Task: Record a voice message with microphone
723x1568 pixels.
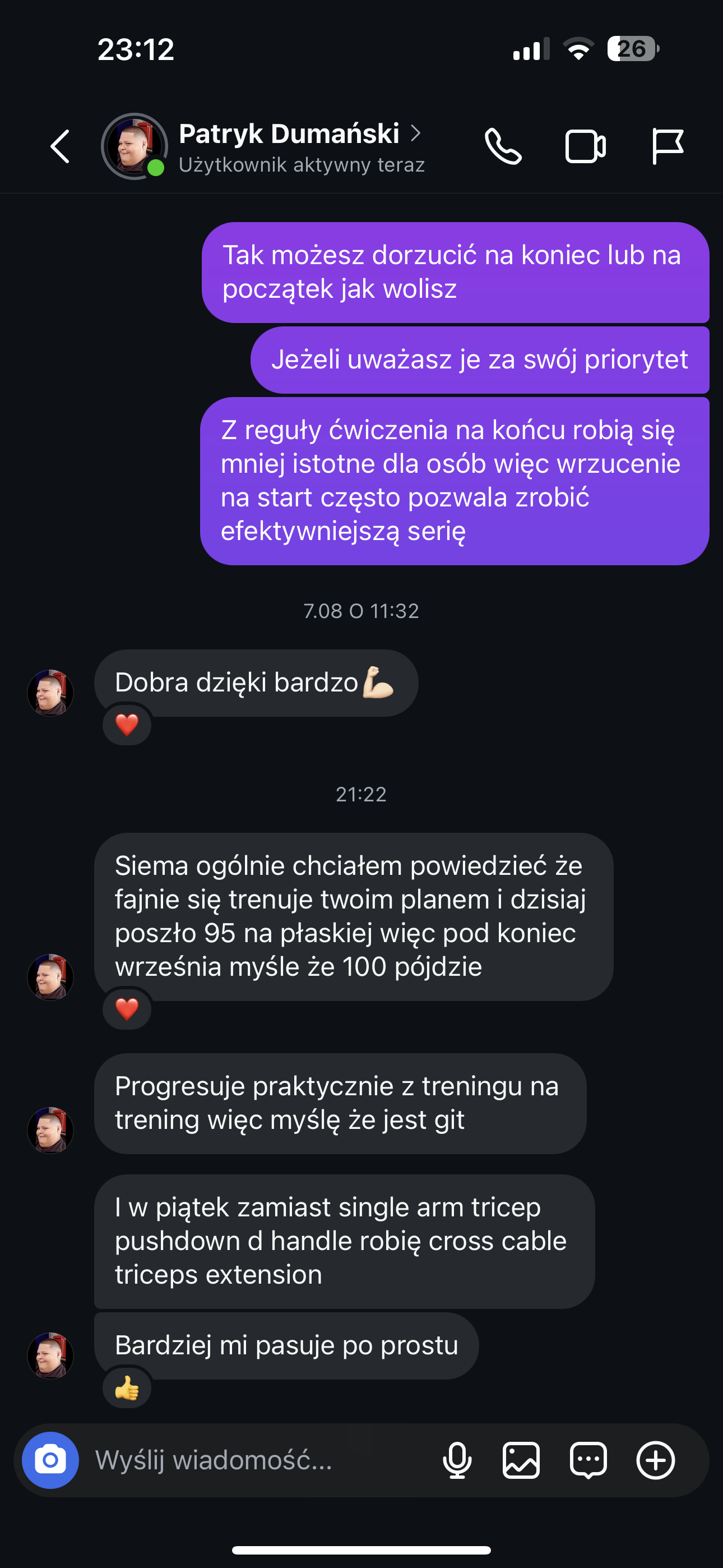Action: tap(457, 1460)
